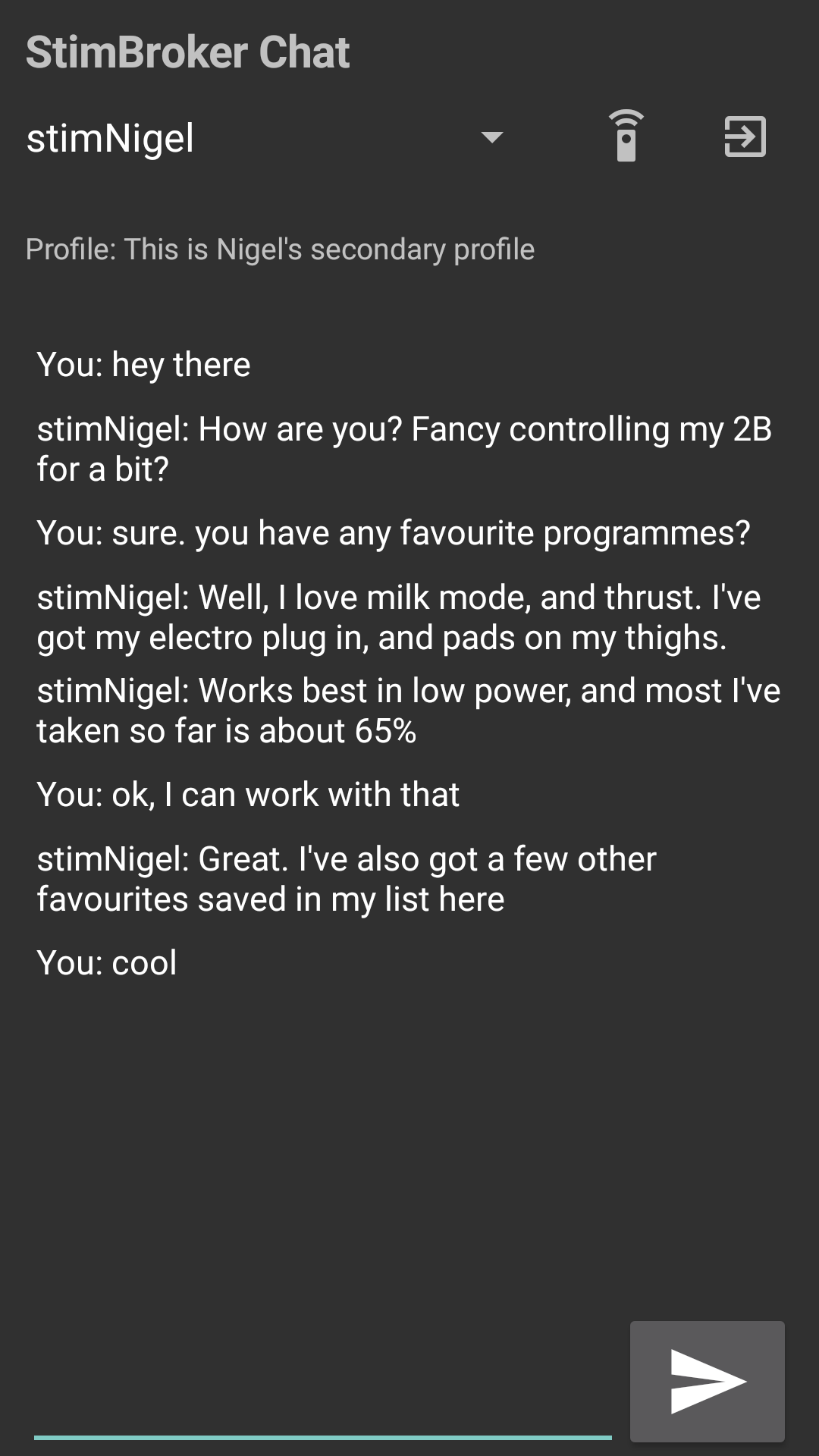The height and width of the screenshot is (1456, 819).
Task: Select the message 'You: hey there'
Action: point(143,363)
